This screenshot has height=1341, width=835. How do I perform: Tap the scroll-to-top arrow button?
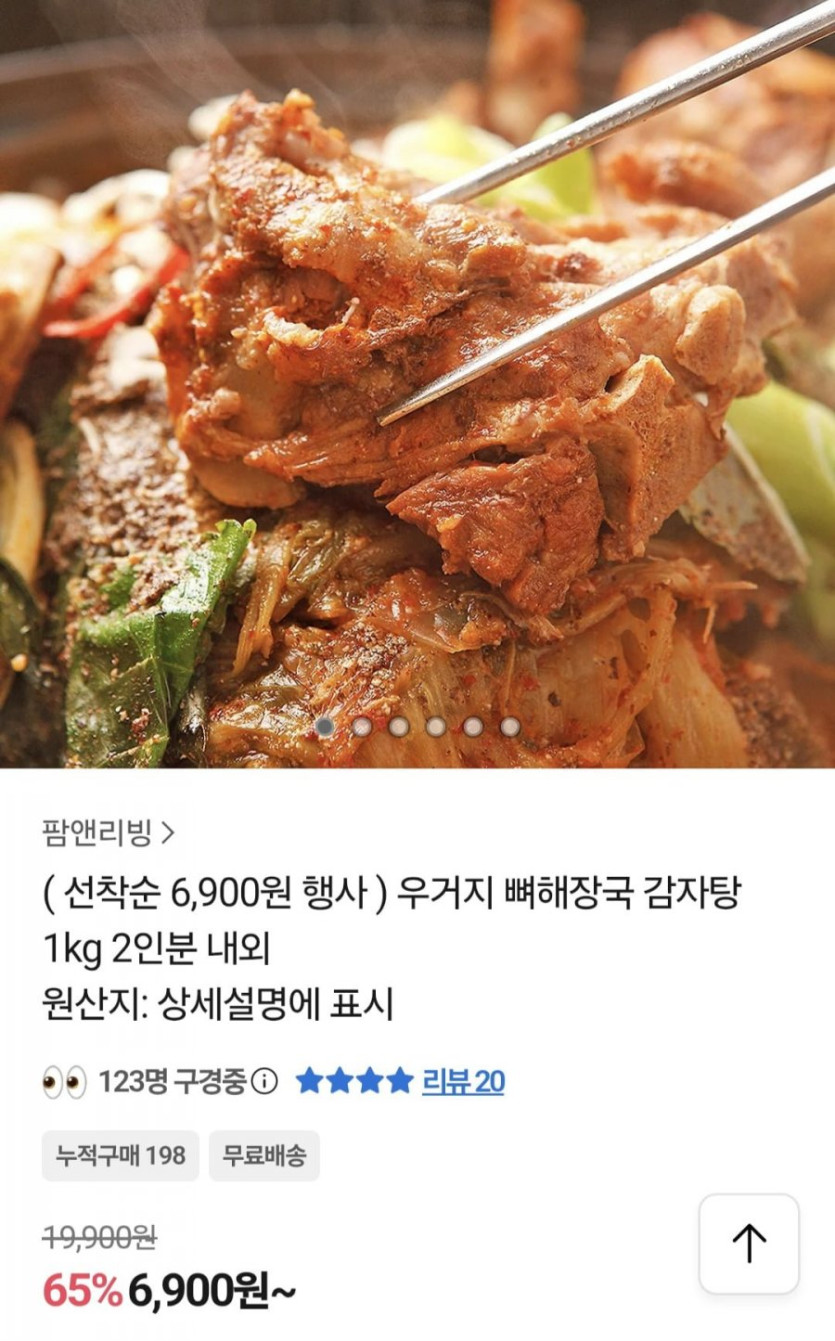coord(749,1243)
